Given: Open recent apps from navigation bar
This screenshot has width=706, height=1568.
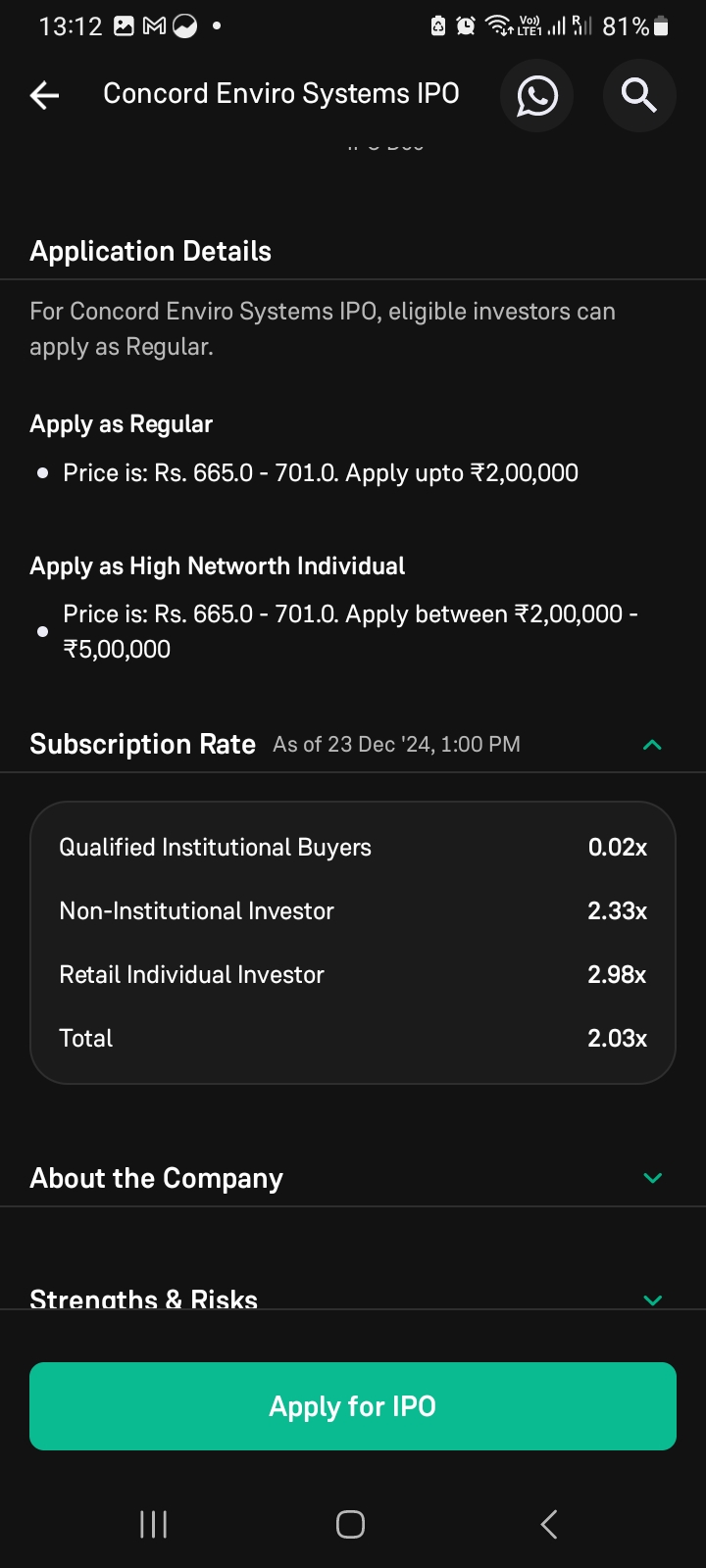Looking at the screenshot, I should 154,1524.
